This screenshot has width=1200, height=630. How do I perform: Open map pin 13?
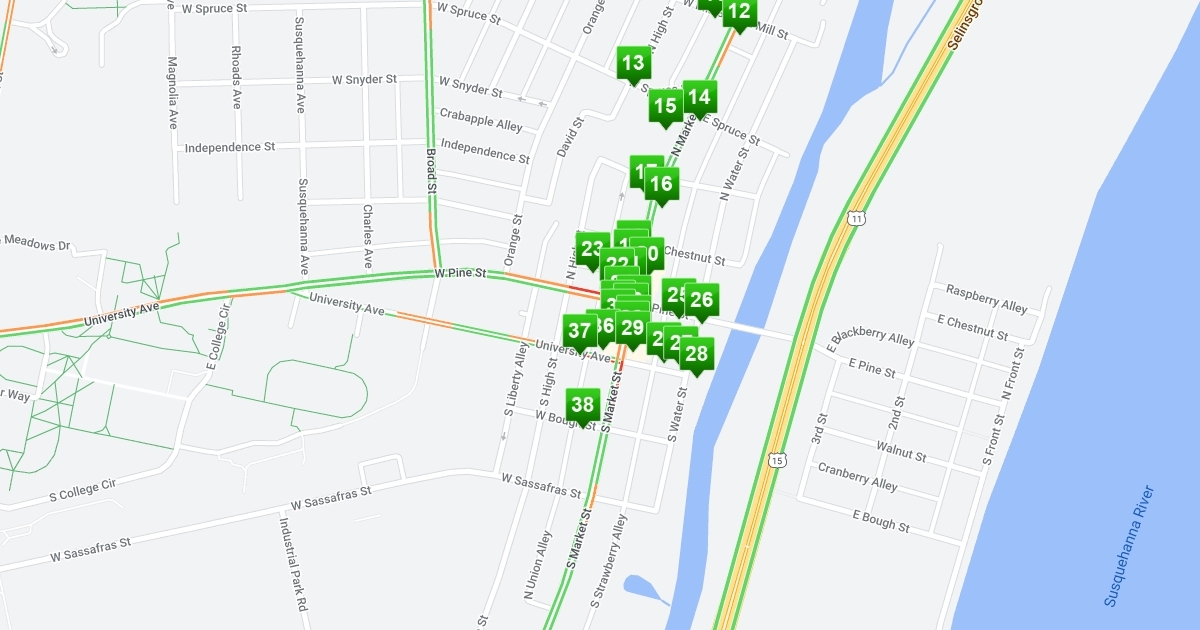pyautogui.click(x=633, y=65)
